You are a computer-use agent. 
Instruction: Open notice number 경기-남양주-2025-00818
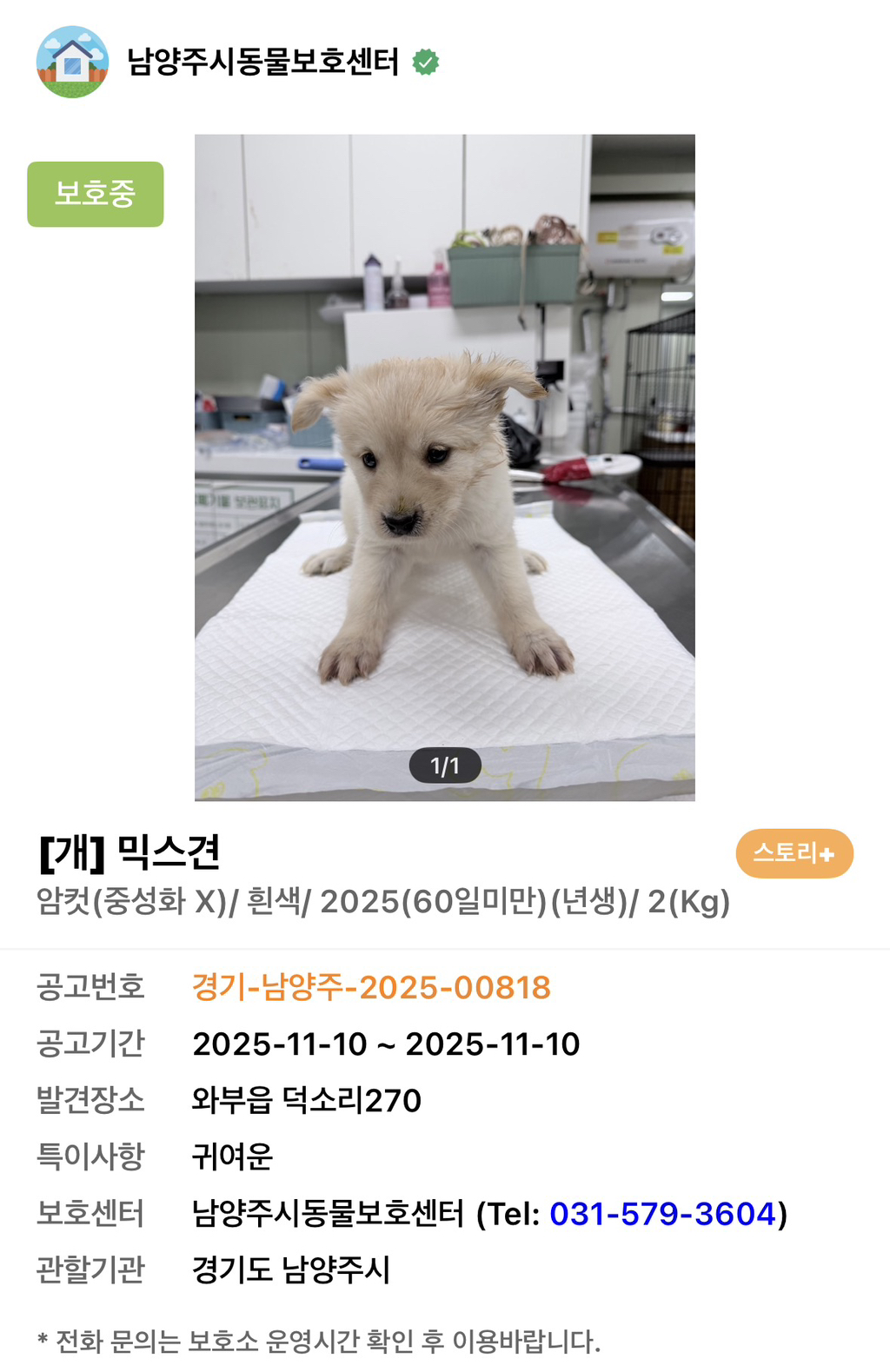click(371, 988)
